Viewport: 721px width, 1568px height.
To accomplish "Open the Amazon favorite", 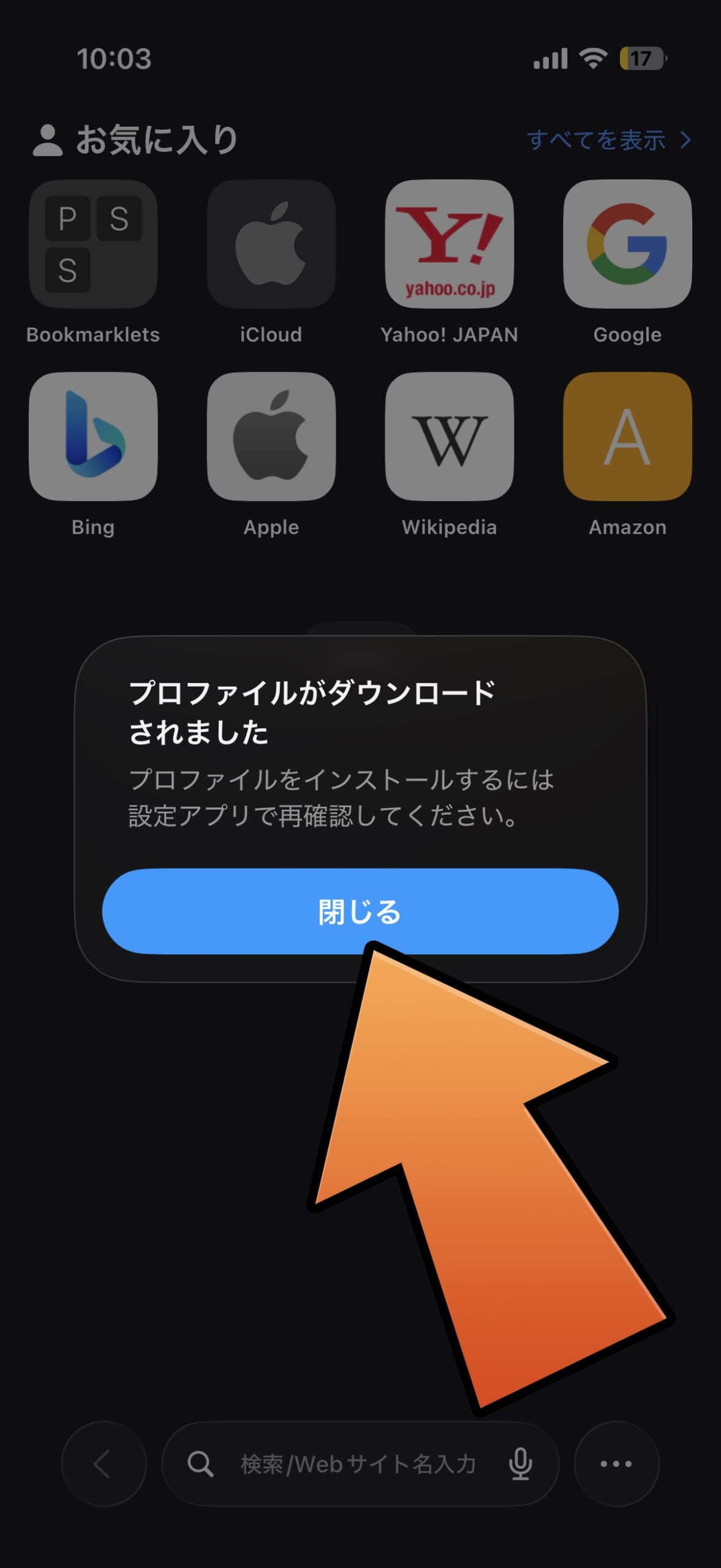I will coord(627,436).
